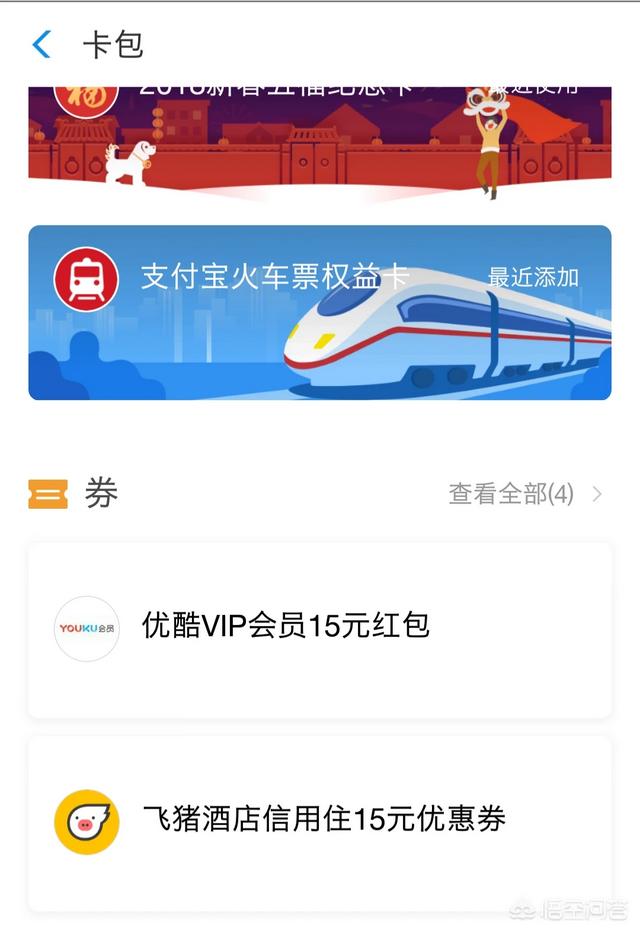Select the 飞猪酒店信用住15元优惠券 coupon
640x932 pixels.
[319, 822]
